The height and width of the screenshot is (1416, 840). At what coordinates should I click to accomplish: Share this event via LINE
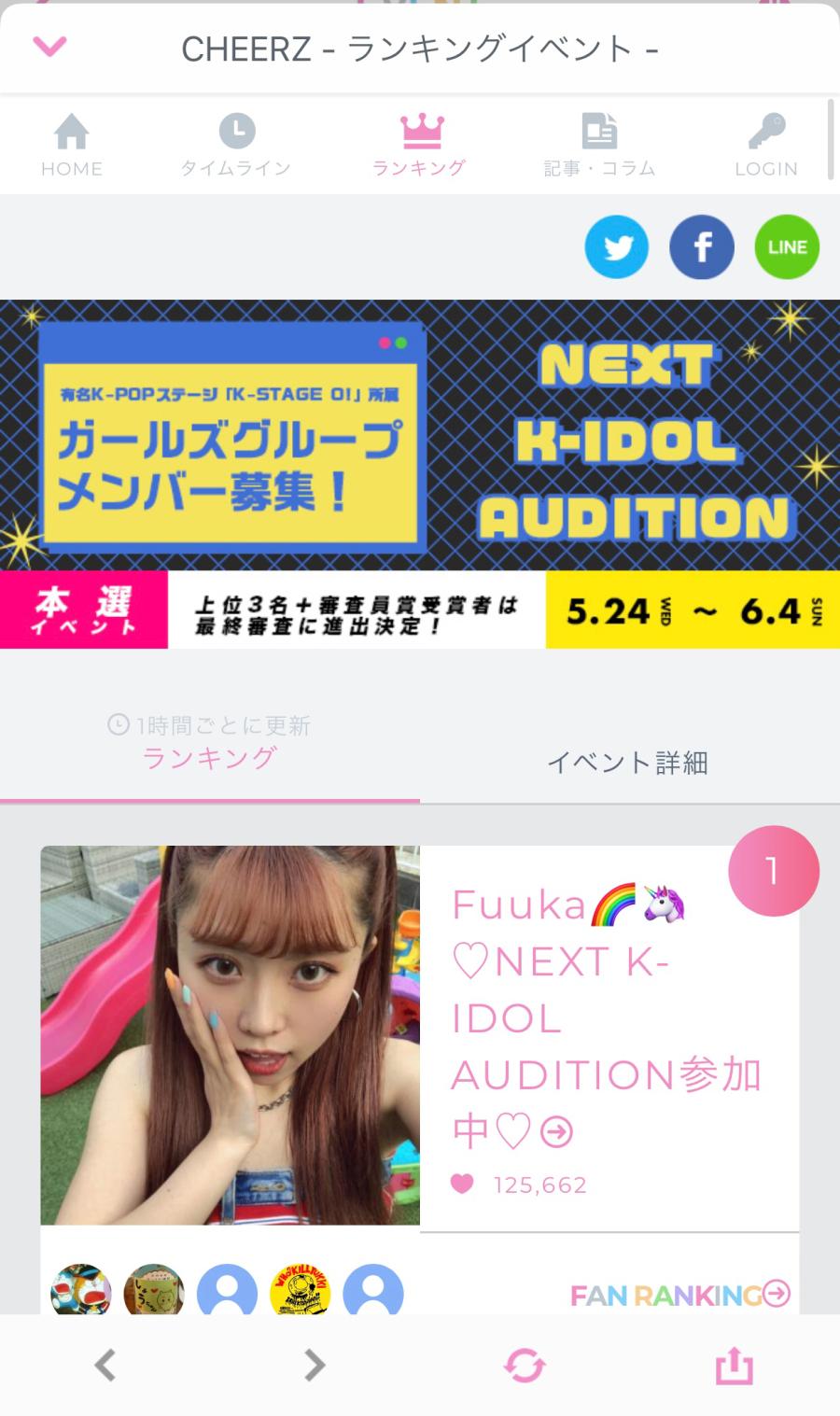[x=787, y=247]
